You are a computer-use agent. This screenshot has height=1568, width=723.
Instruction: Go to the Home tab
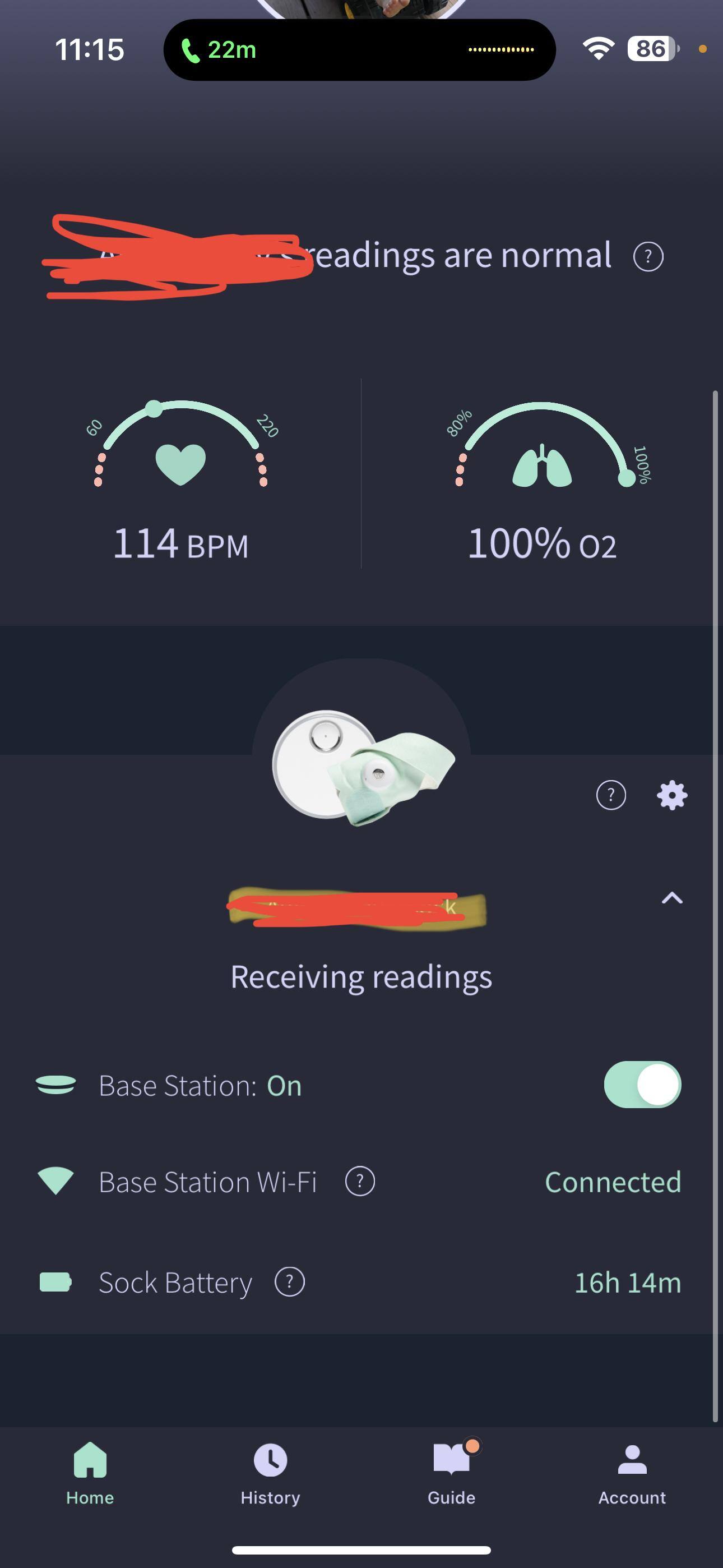pyautogui.click(x=90, y=1473)
